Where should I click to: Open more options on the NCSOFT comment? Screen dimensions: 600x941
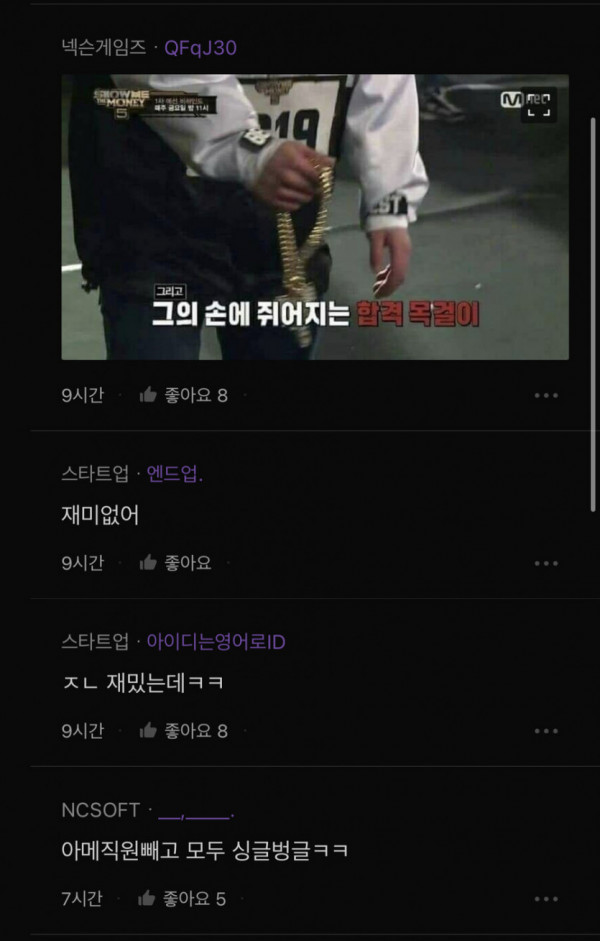point(545,899)
